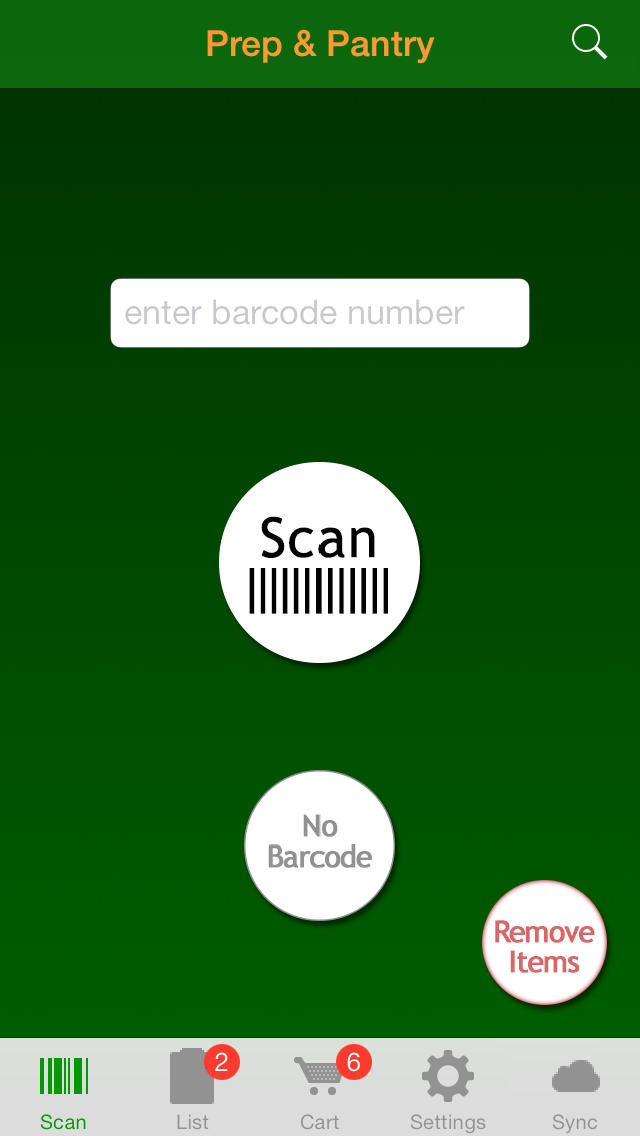The height and width of the screenshot is (1136, 640).
Task: Start scanning with the Scan button
Action: [319, 562]
